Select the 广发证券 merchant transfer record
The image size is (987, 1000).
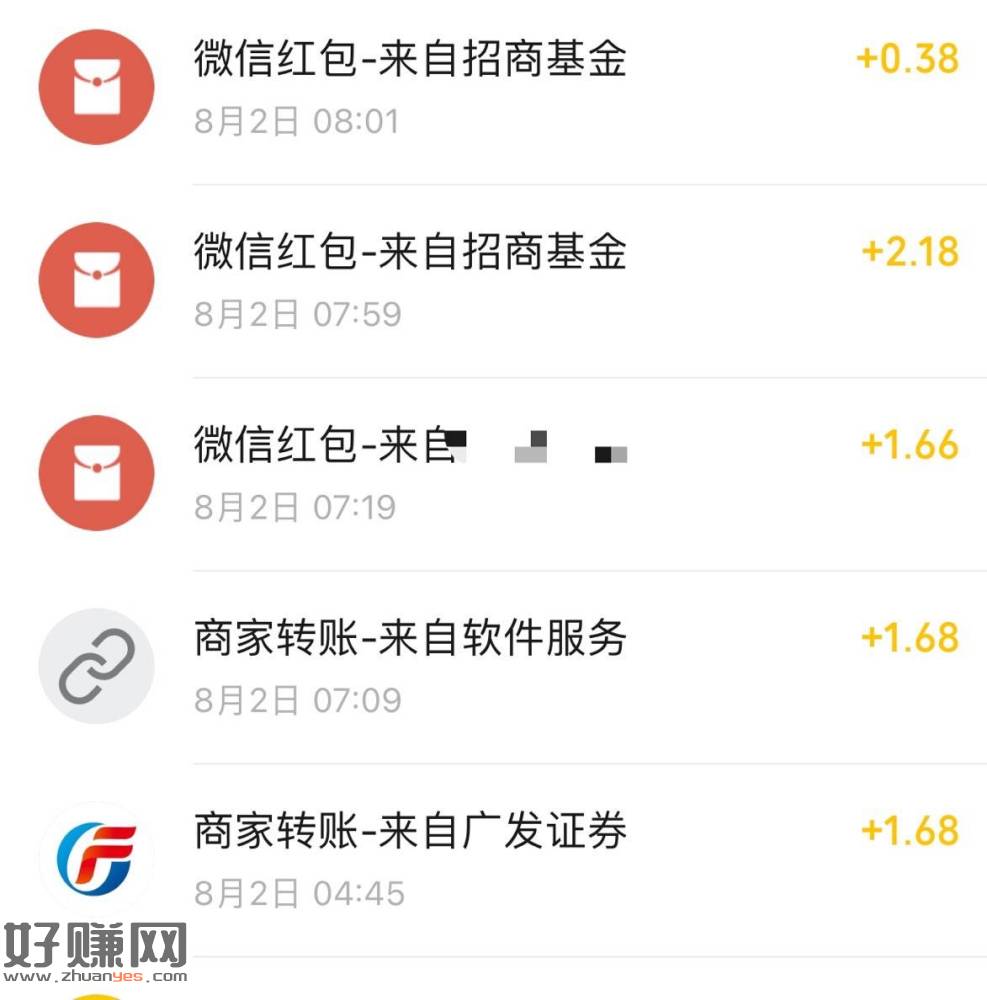pyautogui.click(x=410, y=832)
